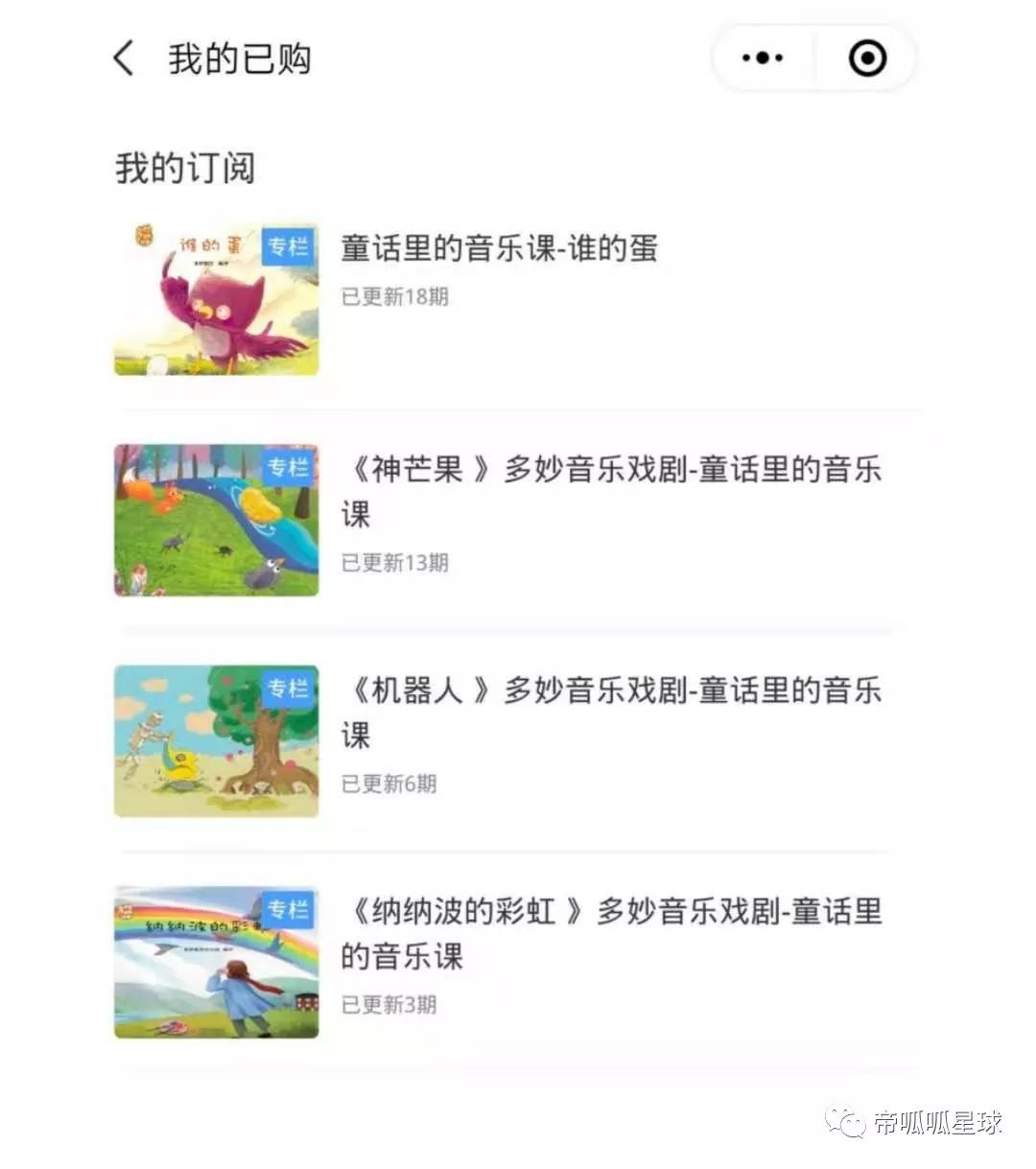Click 已更新18期 under 谁的蛋
This screenshot has height=1169, width=1036.
pyautogui.click(x=397, y=296)
